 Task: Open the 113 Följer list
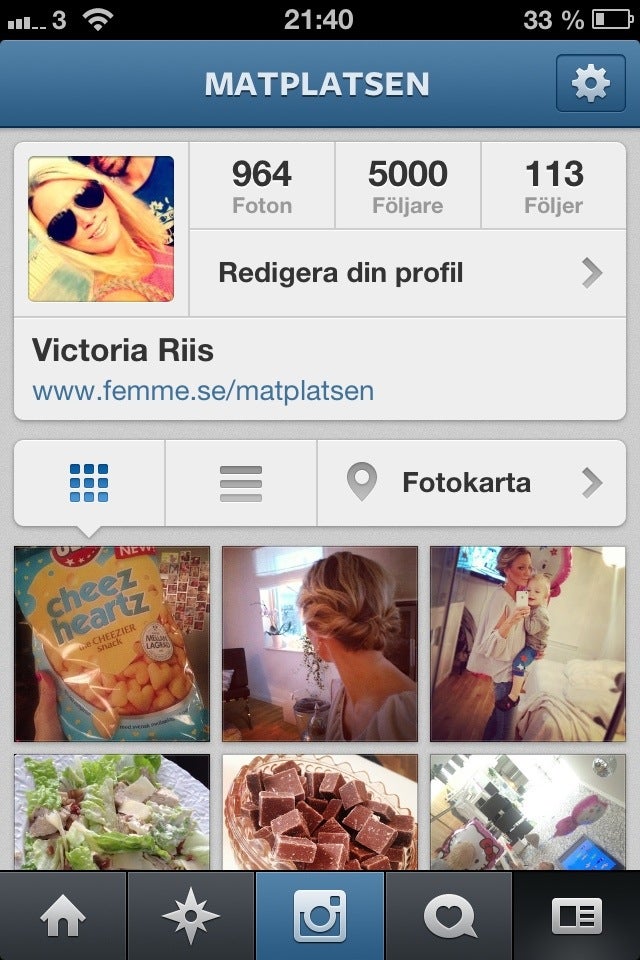(x=553, y=186)
